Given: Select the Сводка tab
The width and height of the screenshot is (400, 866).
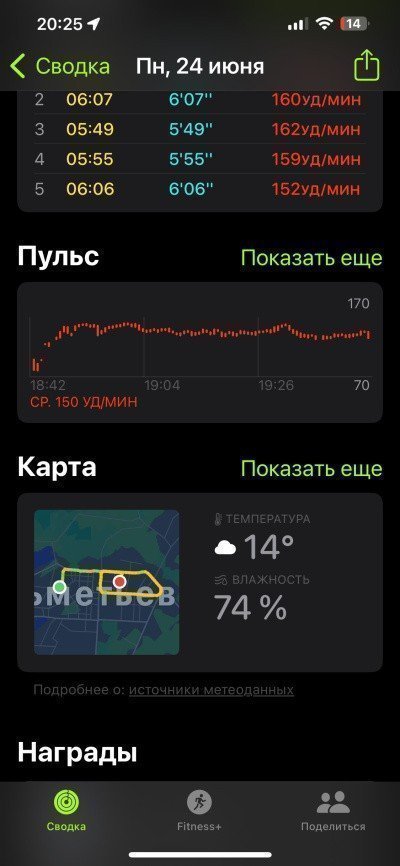Looking at the screenshot, I should 66,811.
